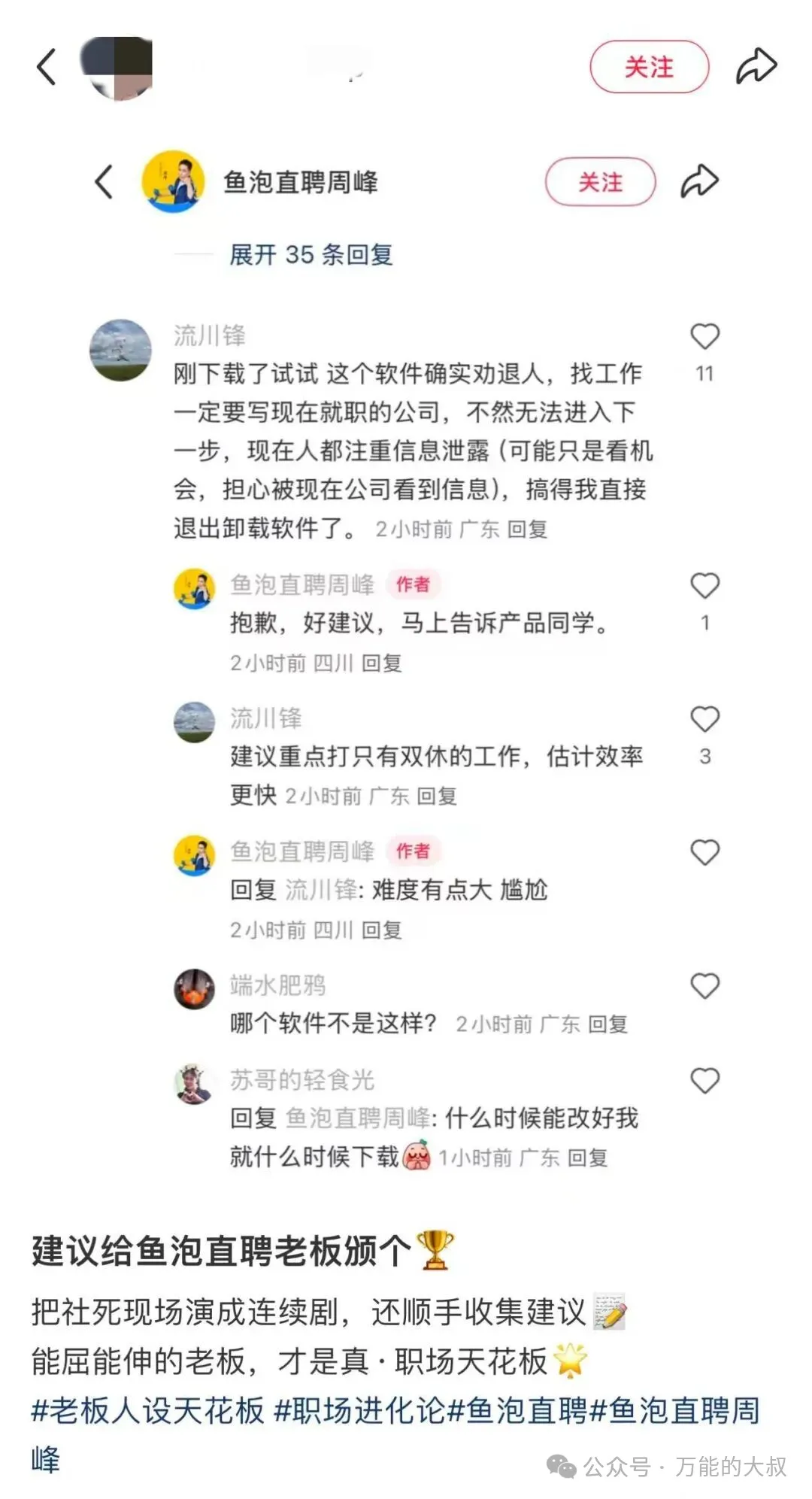Open hashtag #鱼泡直聘
Screen dimensions: 812x1499
pos(518,1410)
